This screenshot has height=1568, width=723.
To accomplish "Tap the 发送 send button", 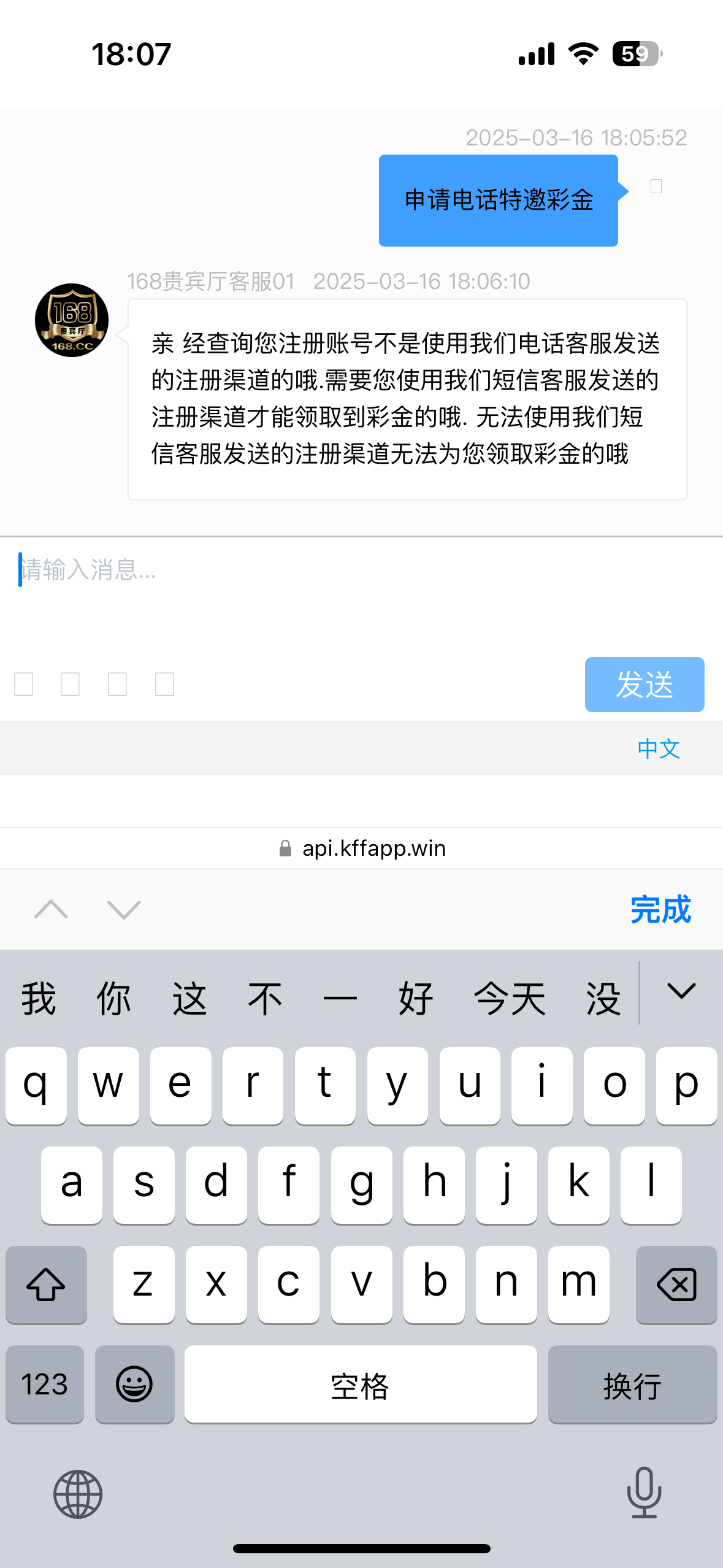I will pyautogui.click(x=645, y=684).
